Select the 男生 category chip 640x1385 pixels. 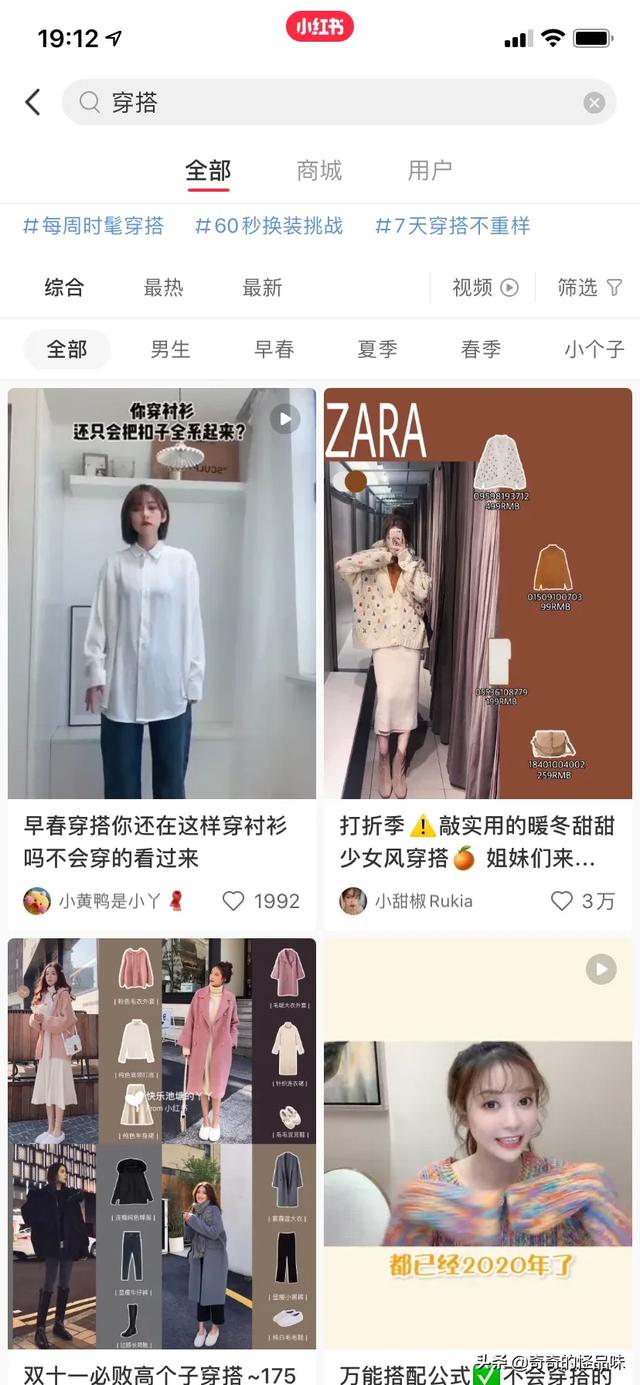coord(170,349)
